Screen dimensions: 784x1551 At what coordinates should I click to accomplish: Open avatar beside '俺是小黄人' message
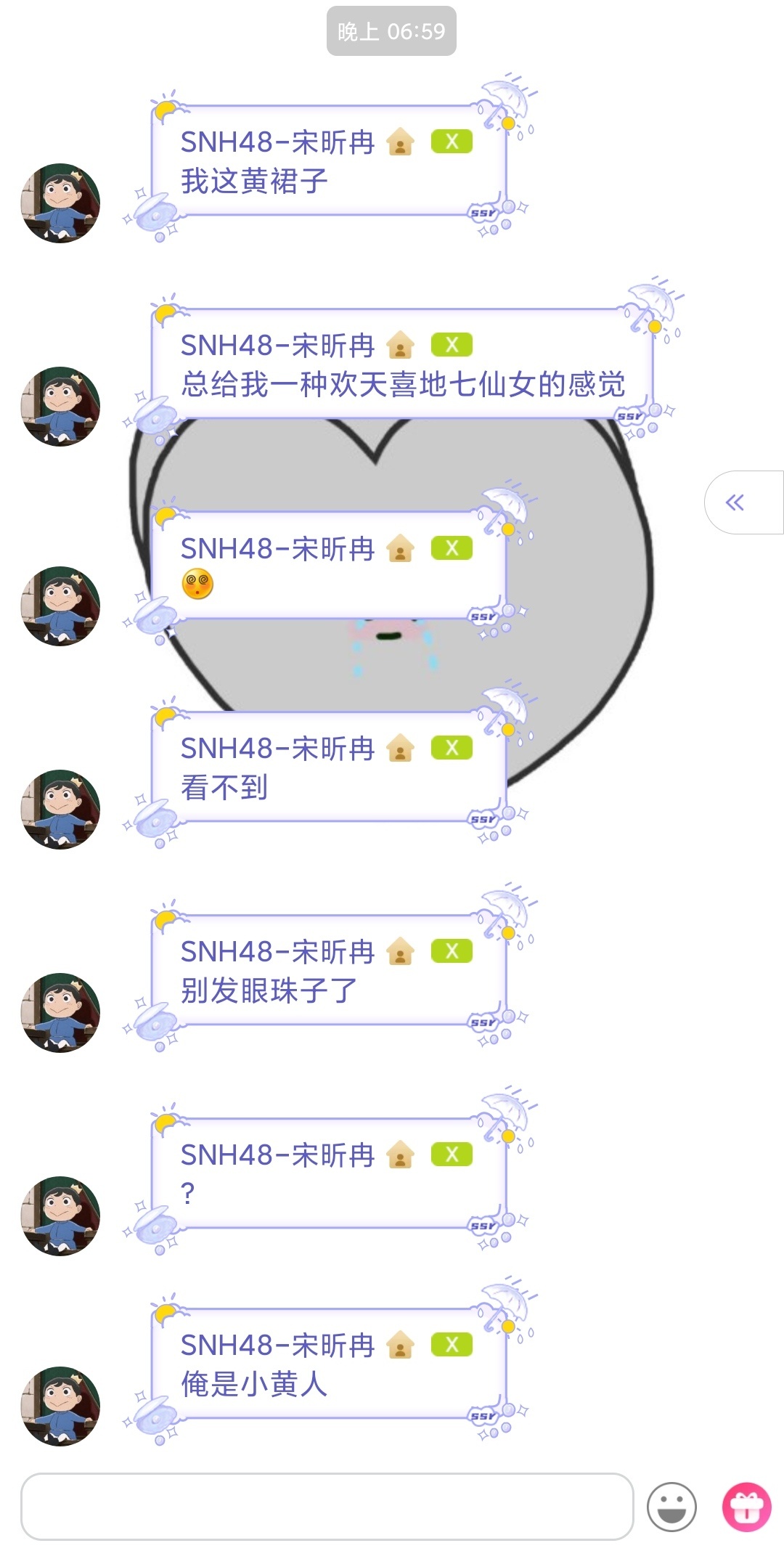[60, 1407]
